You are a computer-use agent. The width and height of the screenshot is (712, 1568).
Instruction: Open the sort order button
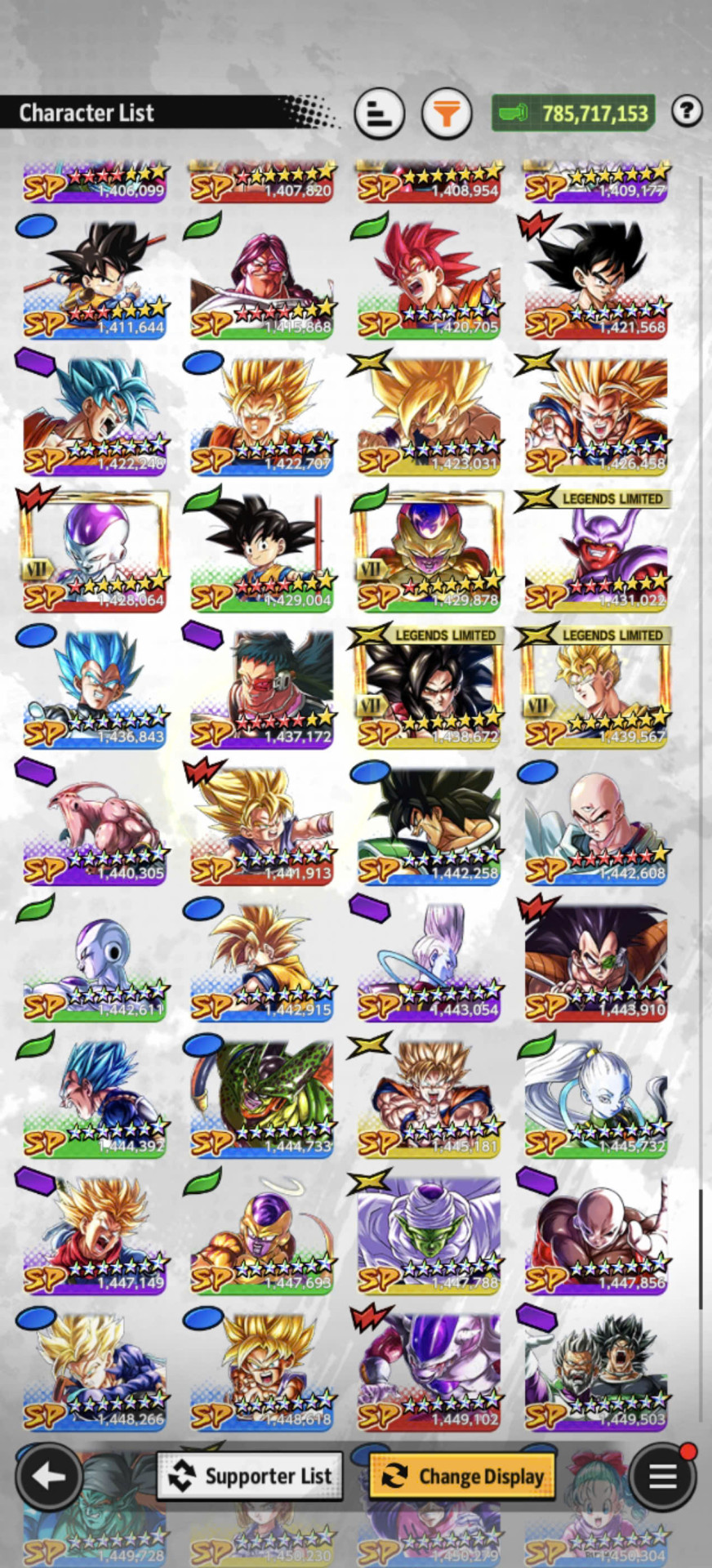tap(380, 113)
